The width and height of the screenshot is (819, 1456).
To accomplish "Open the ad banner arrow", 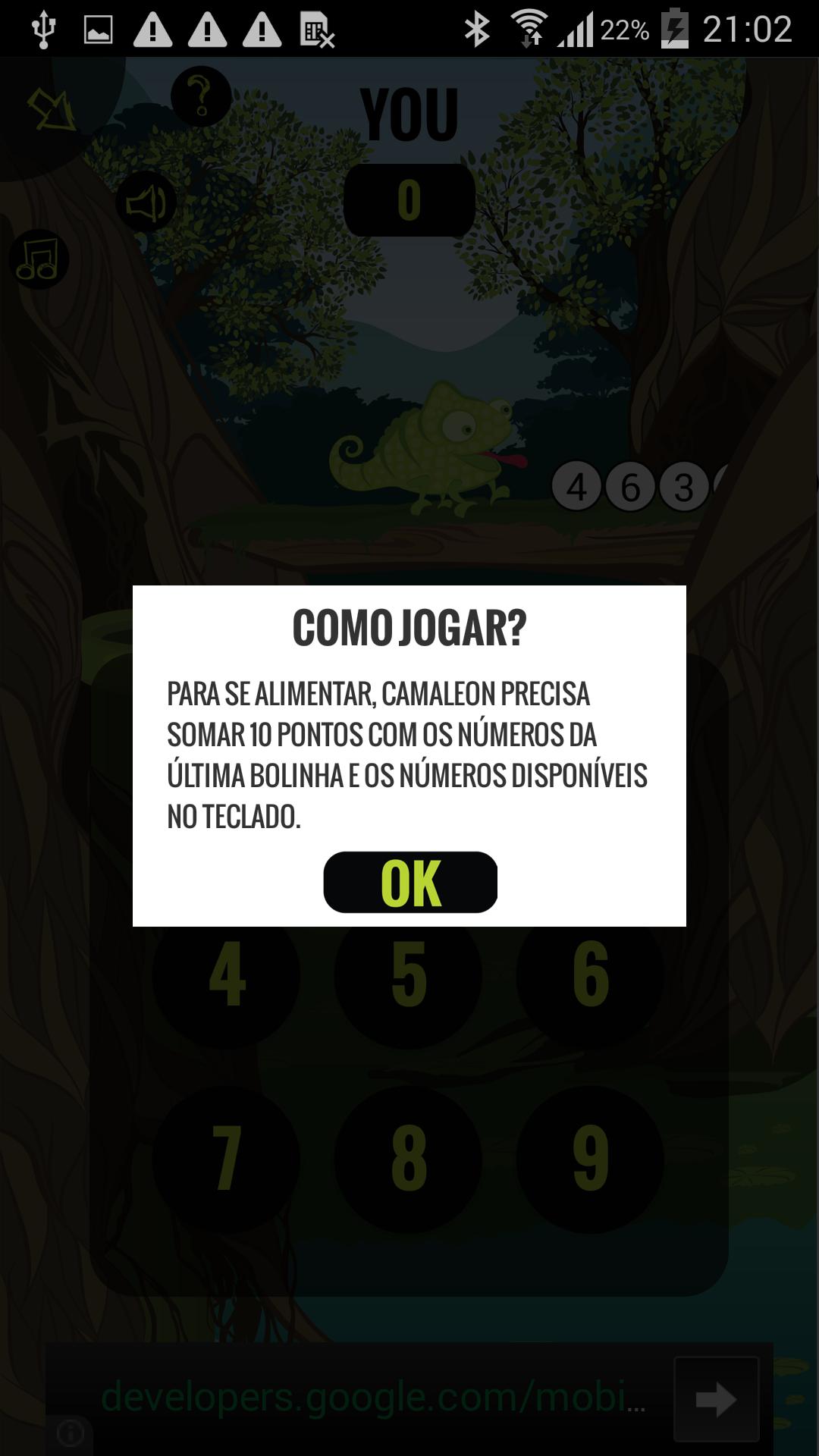I will [716, 1399].
